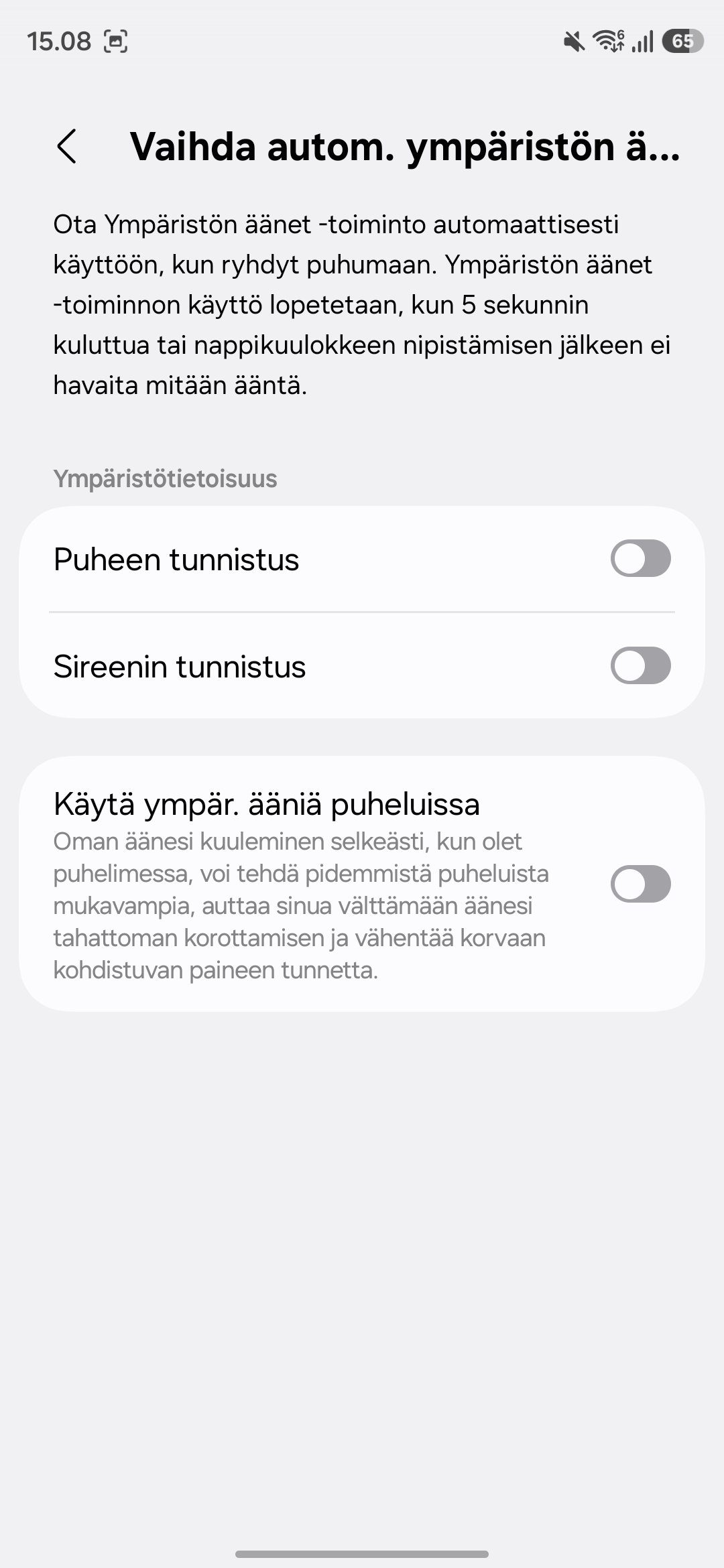Go back using the top-left arrow
The width and height of the screenshot is (724, 1568).
67,146
